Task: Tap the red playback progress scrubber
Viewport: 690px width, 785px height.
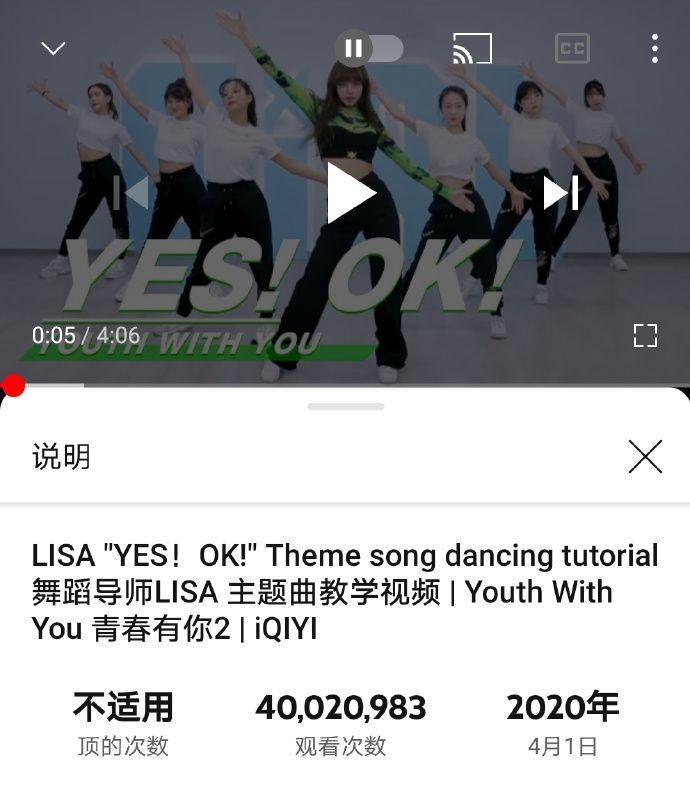Action: [x=13, y=386]
